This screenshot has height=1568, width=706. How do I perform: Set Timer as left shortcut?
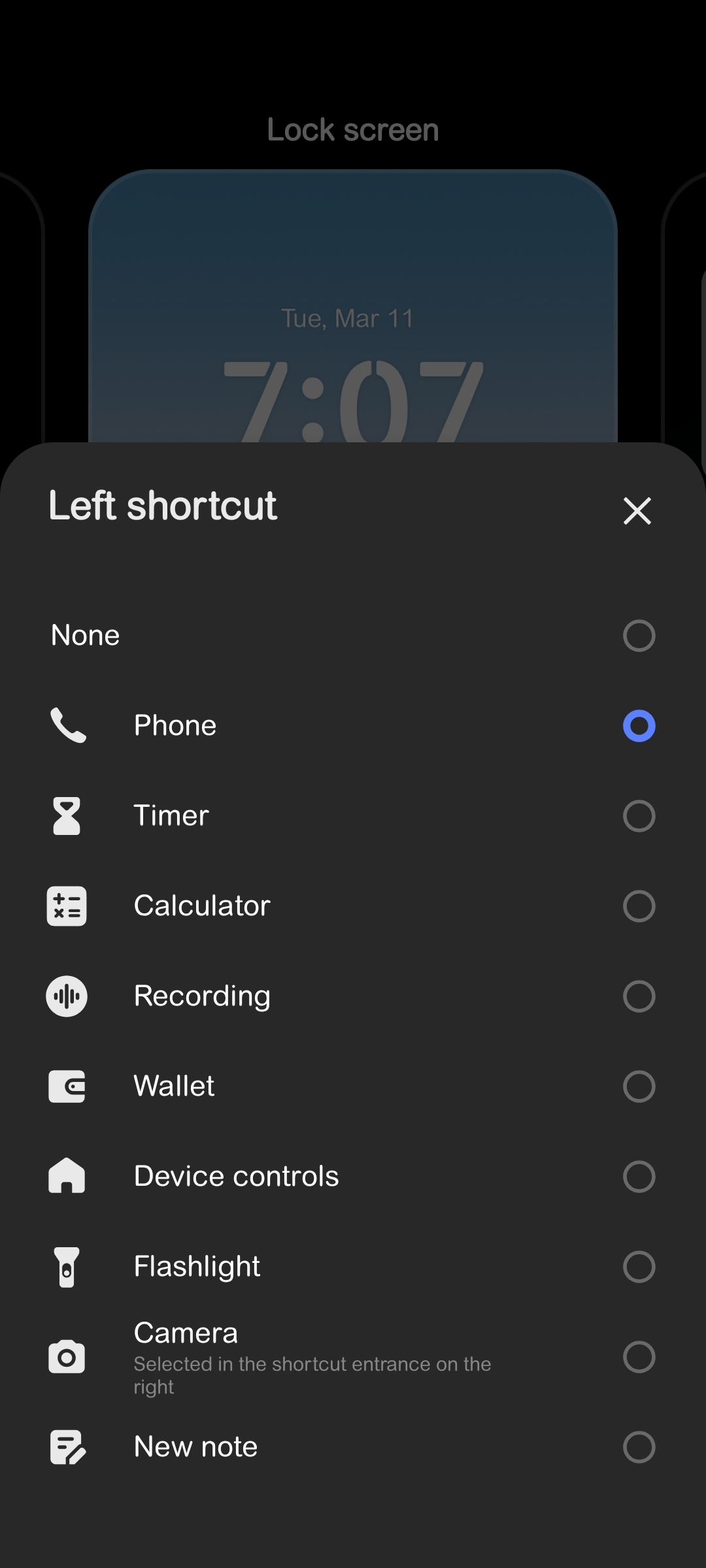coord(639,816)
